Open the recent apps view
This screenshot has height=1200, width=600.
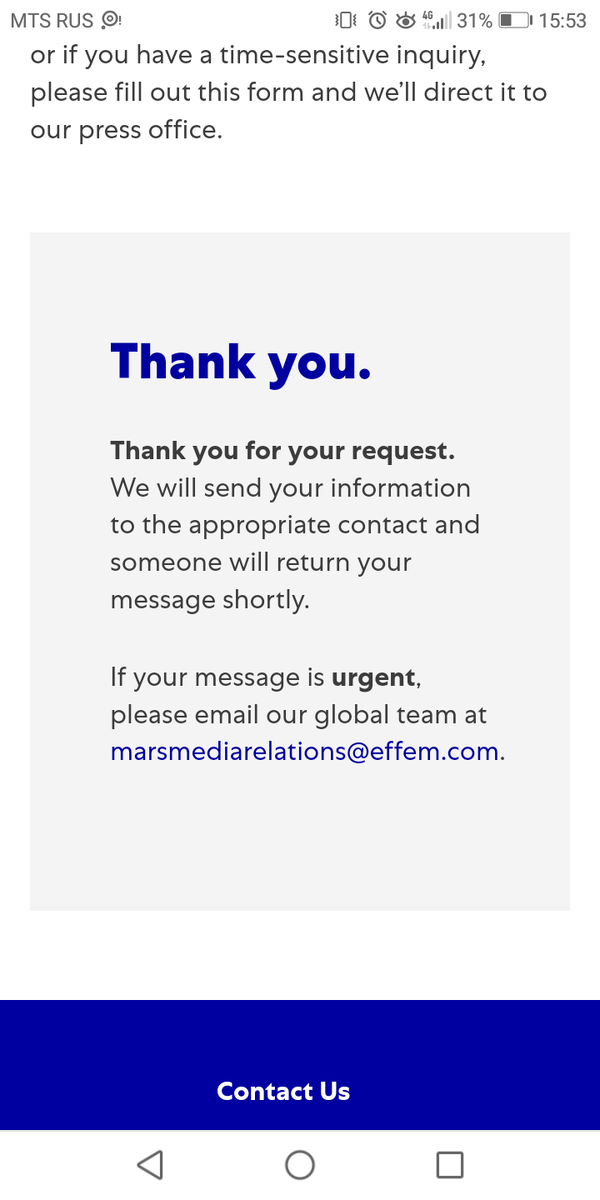pyautogui.click(x=450, y=1165)
